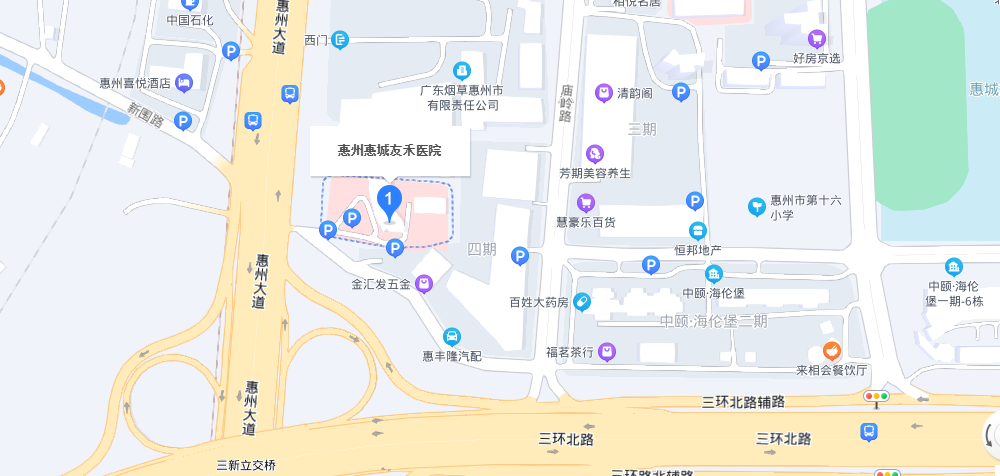Open 惠州喜悦酒店 hotel marker
1000x476 pixels.
[184, 84]
